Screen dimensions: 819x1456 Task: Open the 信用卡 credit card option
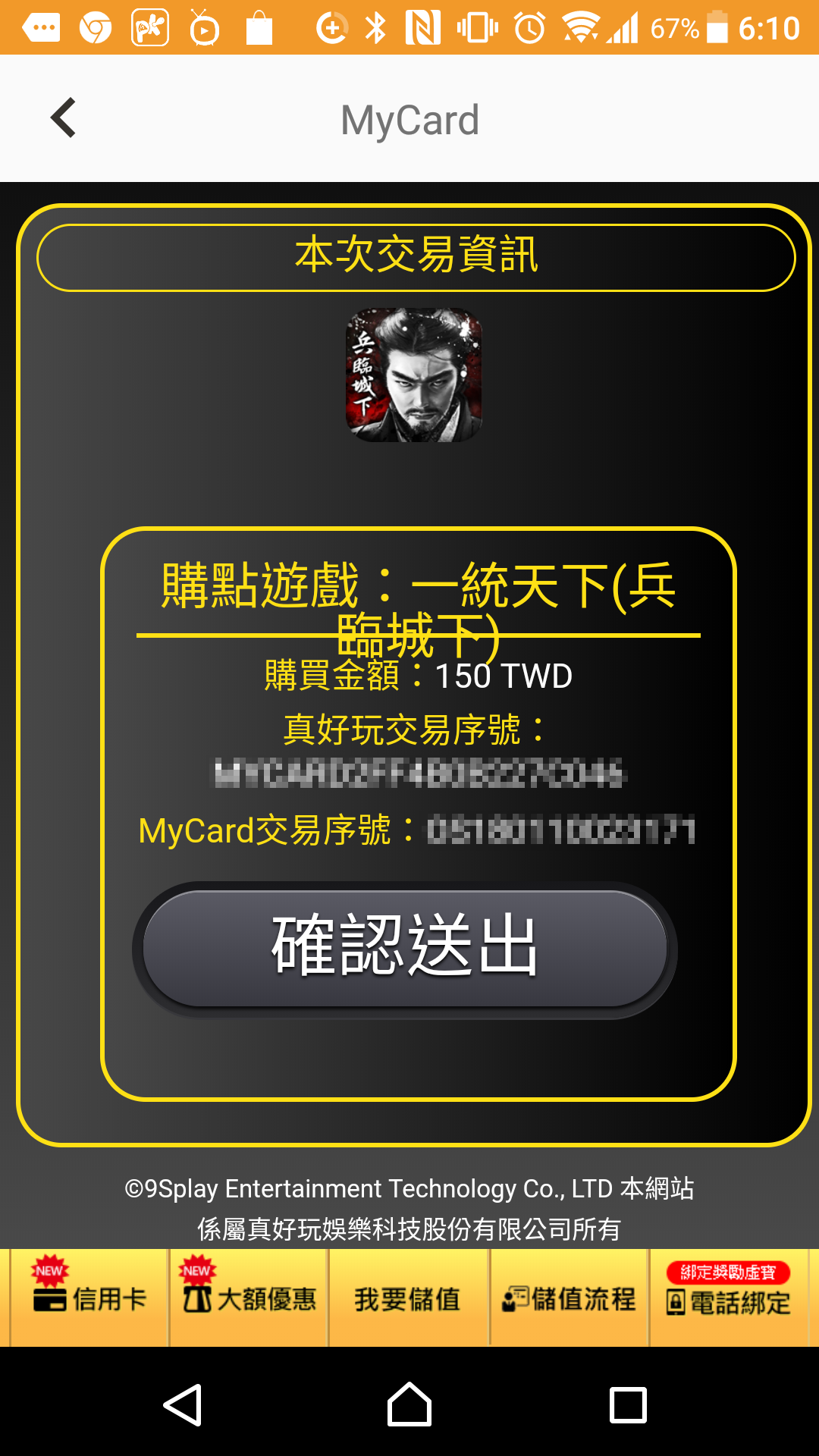(89, 1298)
